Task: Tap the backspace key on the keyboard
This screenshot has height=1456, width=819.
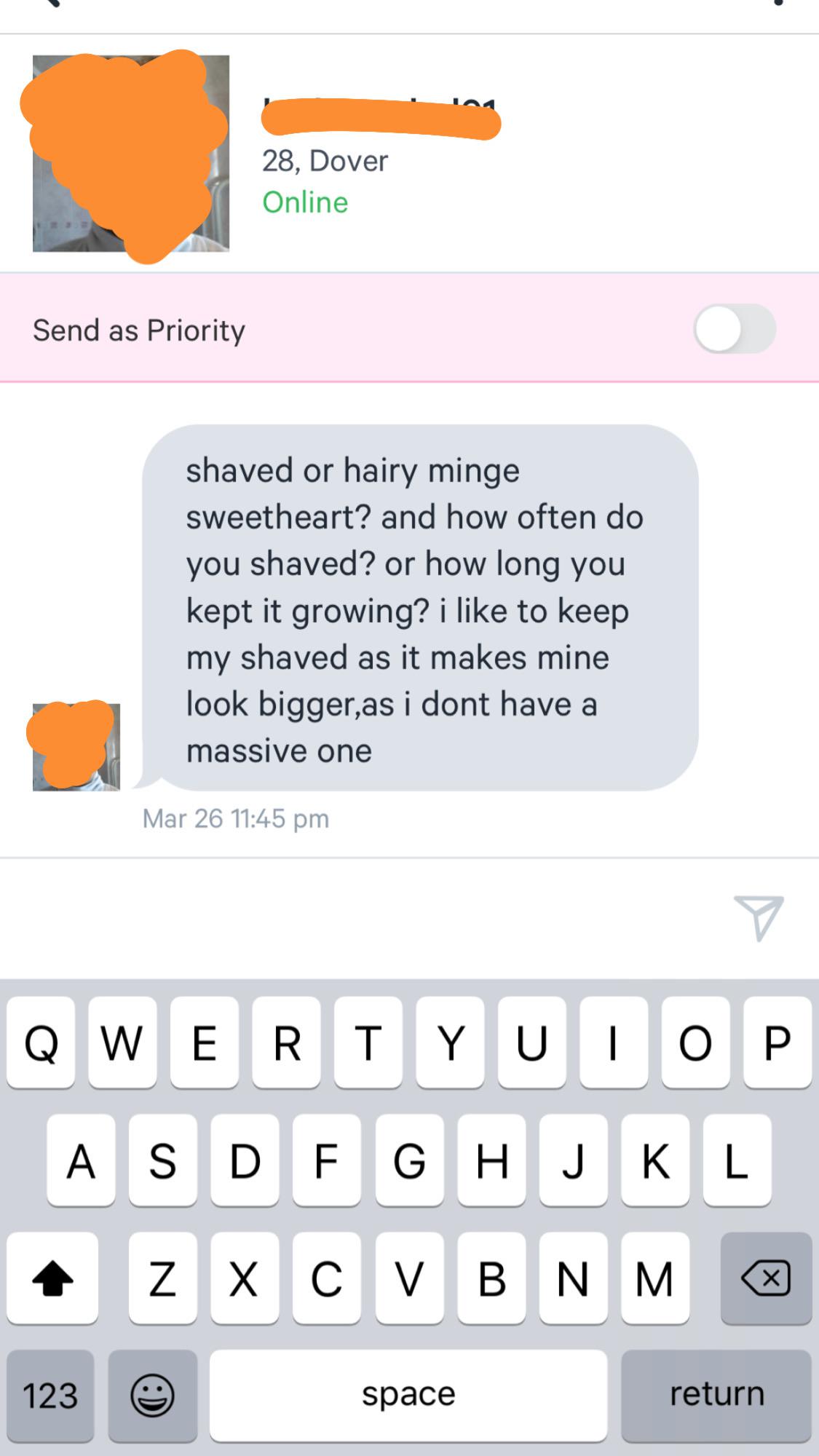Action: (x=765, y=1278)
